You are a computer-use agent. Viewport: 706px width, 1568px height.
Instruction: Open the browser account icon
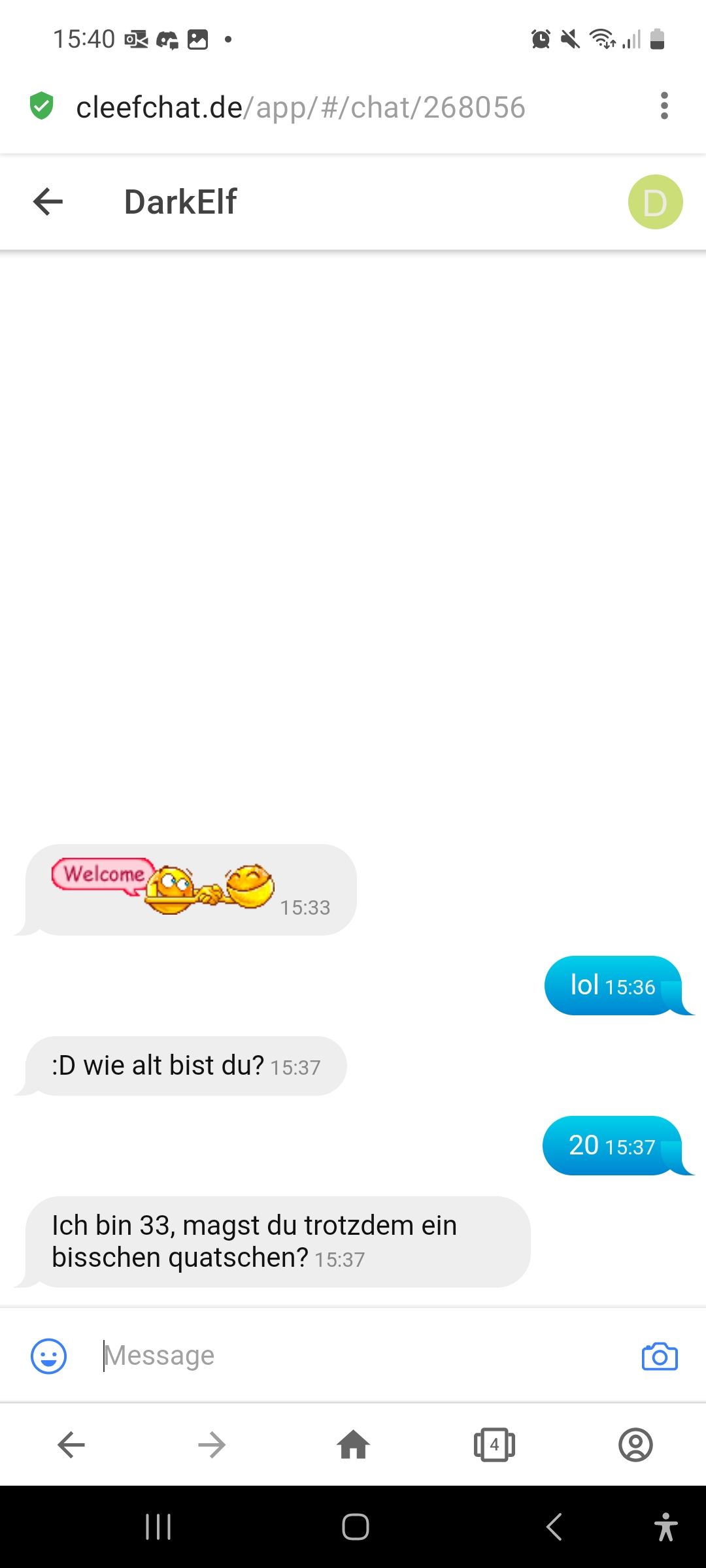635,1445
